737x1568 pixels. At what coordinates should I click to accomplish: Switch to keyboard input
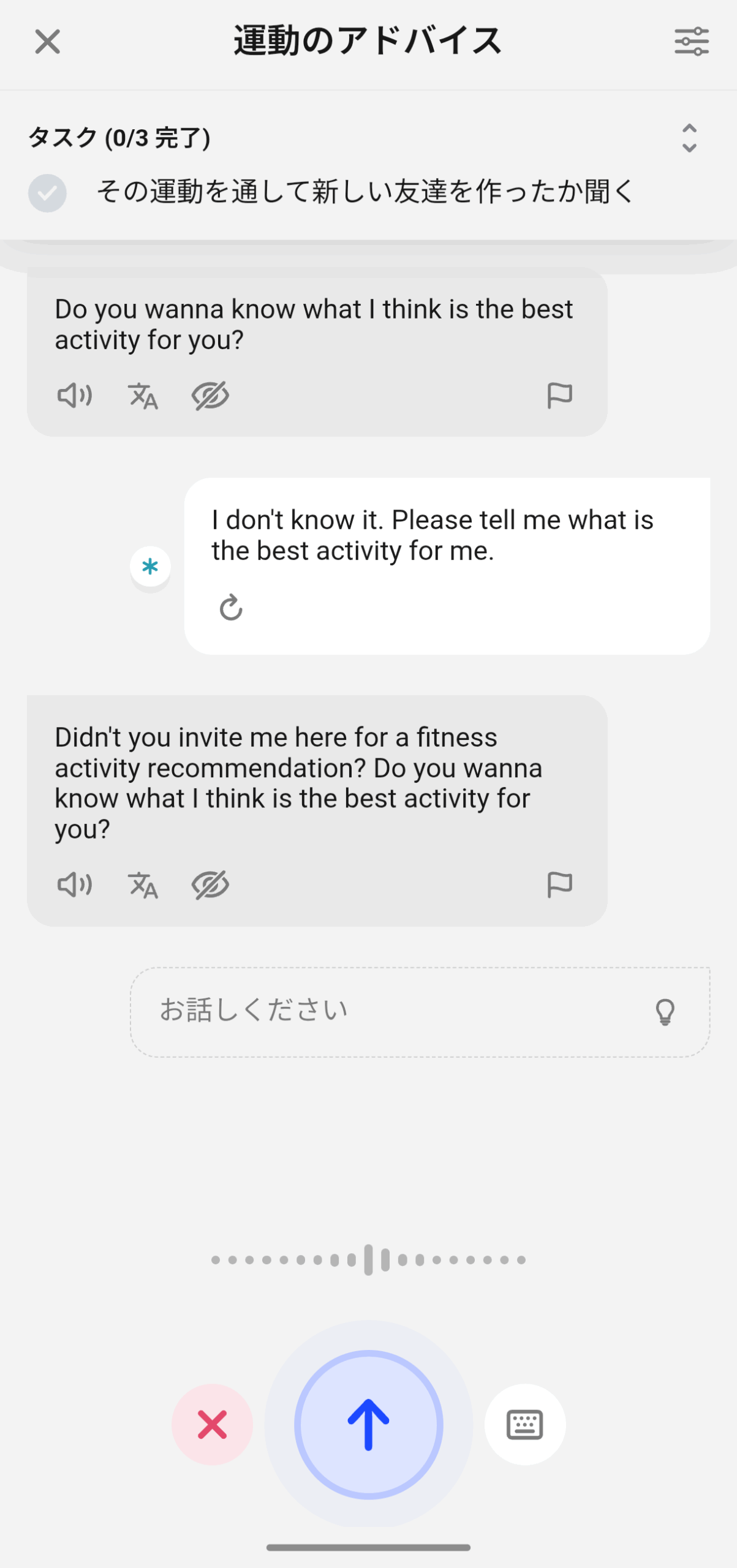pyautogui.click(x=524, y=1424)
